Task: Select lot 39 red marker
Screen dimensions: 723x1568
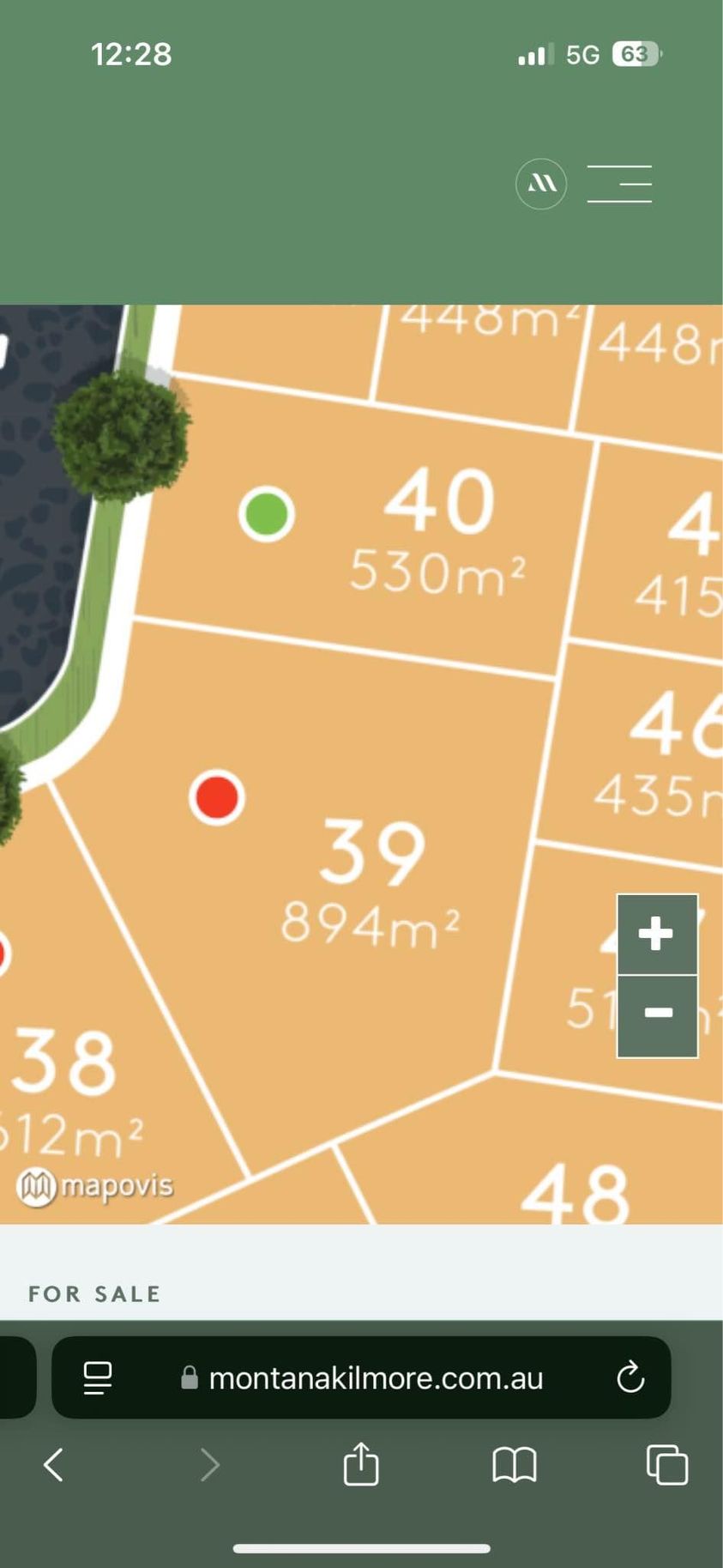Action: [x=217, y=797]
